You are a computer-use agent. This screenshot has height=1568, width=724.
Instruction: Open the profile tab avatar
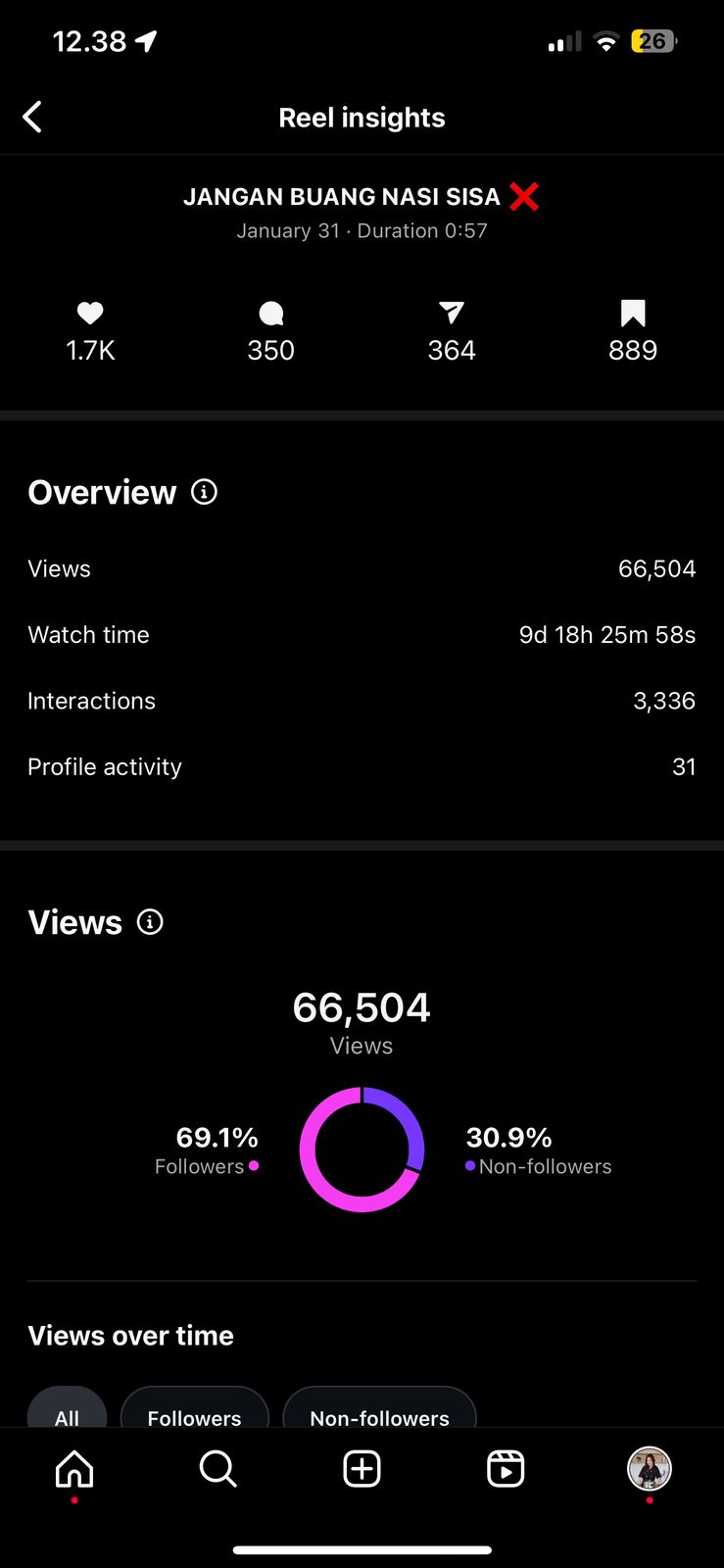(x=649, y=1469)
